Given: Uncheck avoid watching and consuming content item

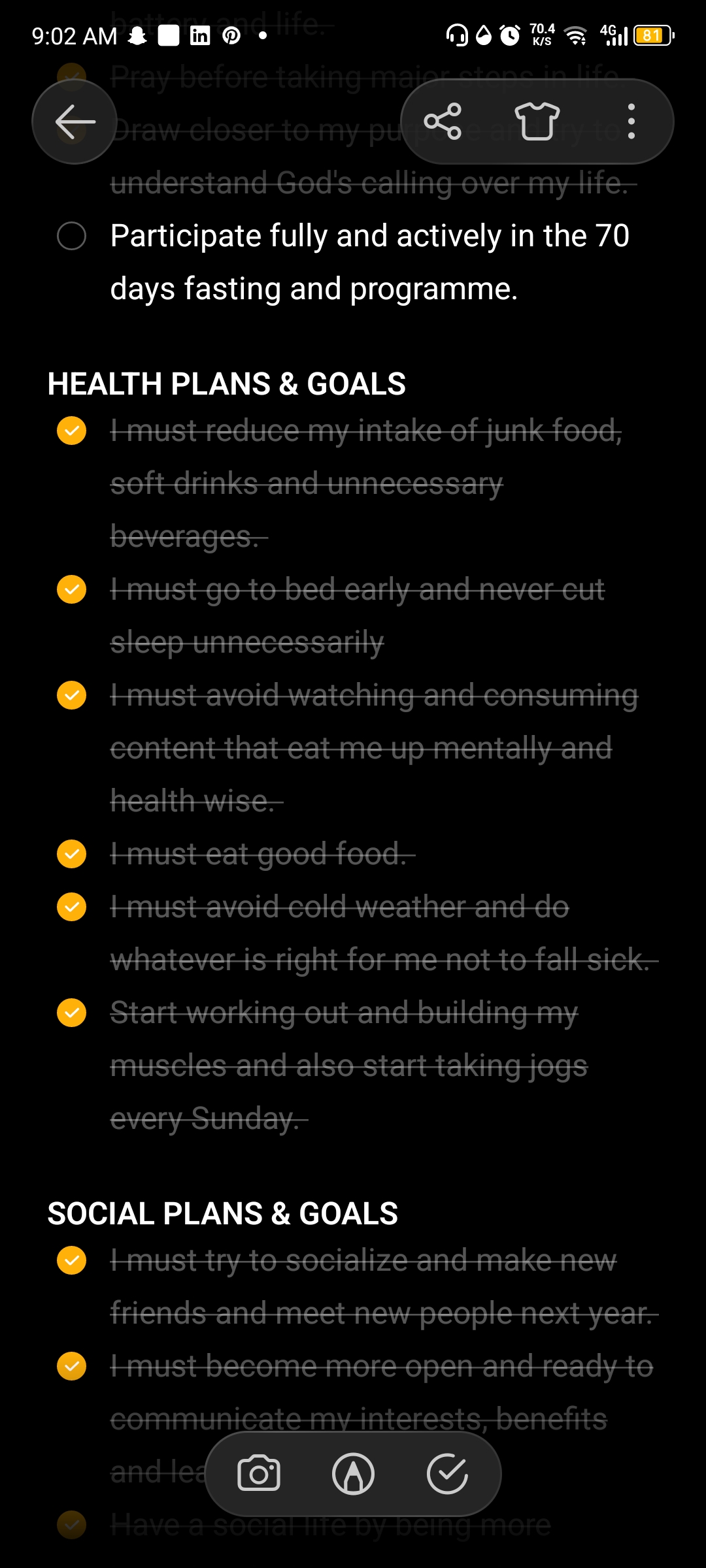Looking at the screenshot, I should (72, 695).
